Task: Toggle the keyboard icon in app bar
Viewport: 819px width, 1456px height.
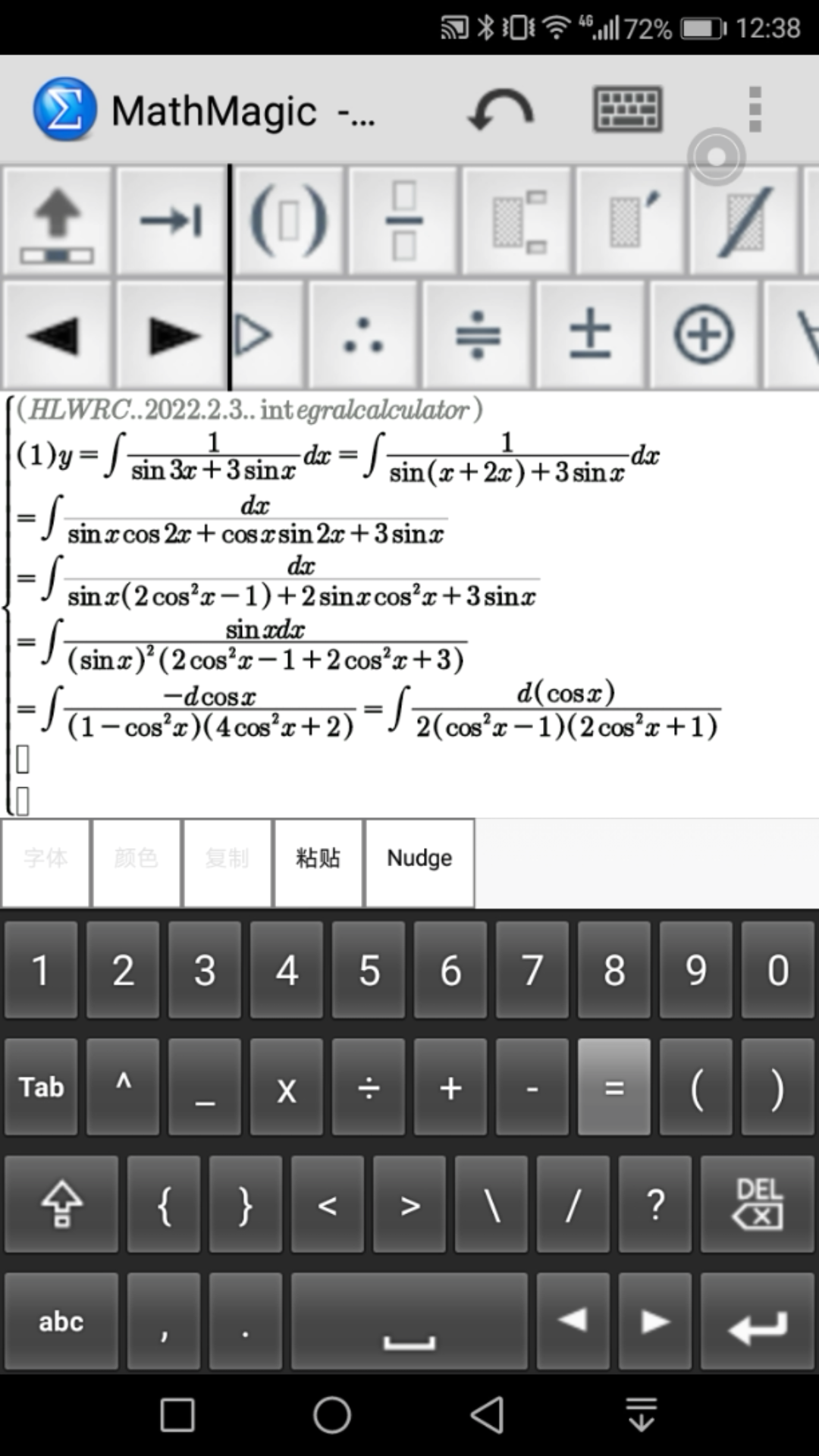Action: (627, 110)
